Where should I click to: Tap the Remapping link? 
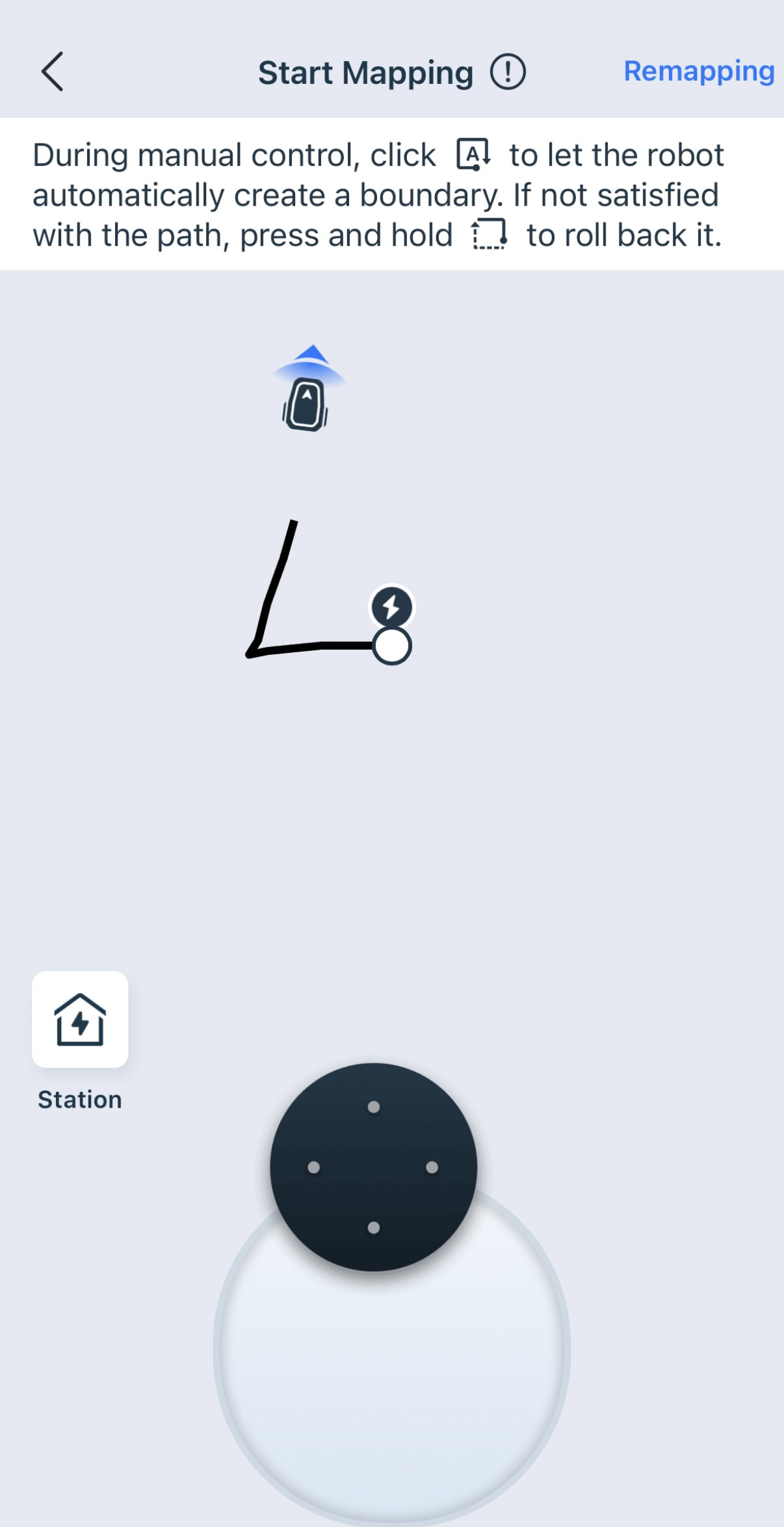(699, 72)
